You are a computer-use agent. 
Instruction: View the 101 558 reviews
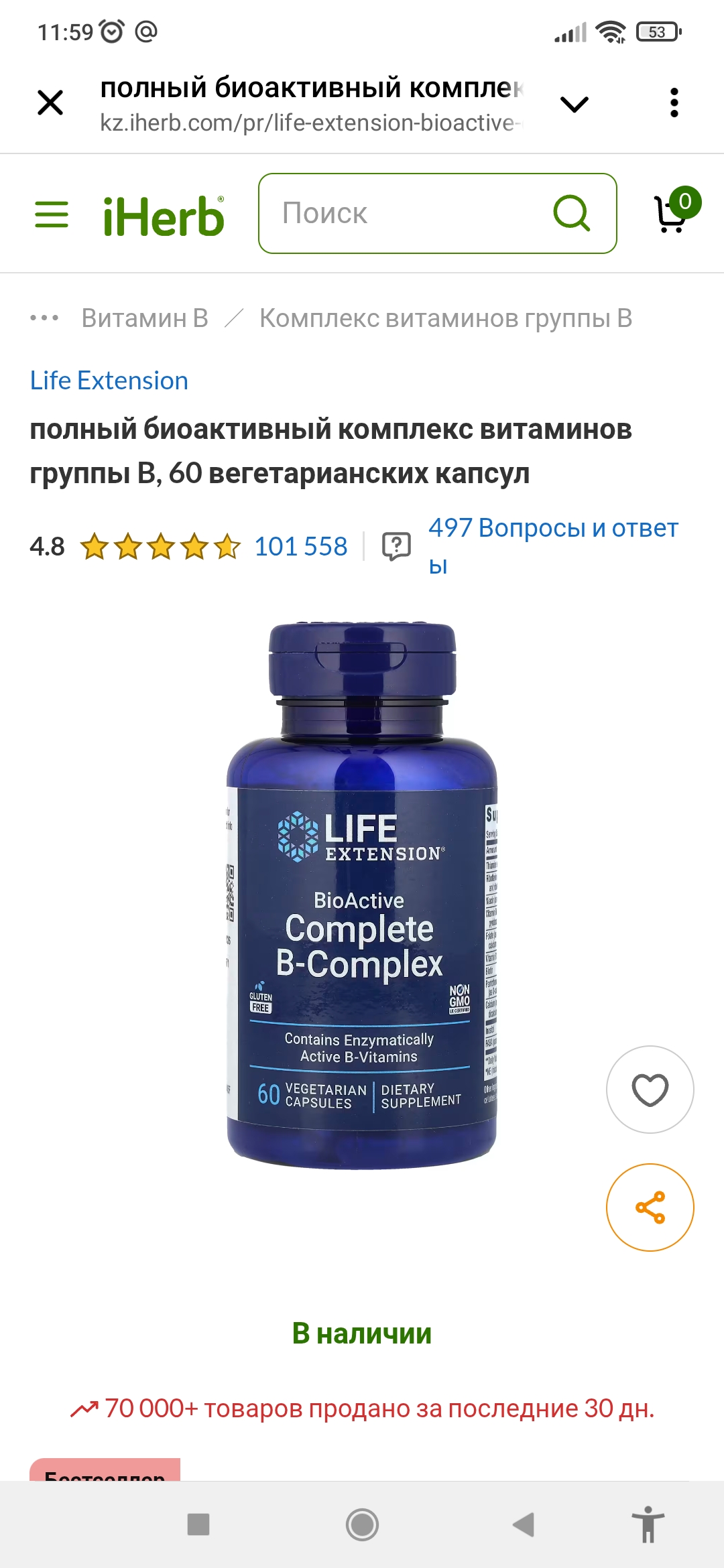click(301, 547)
